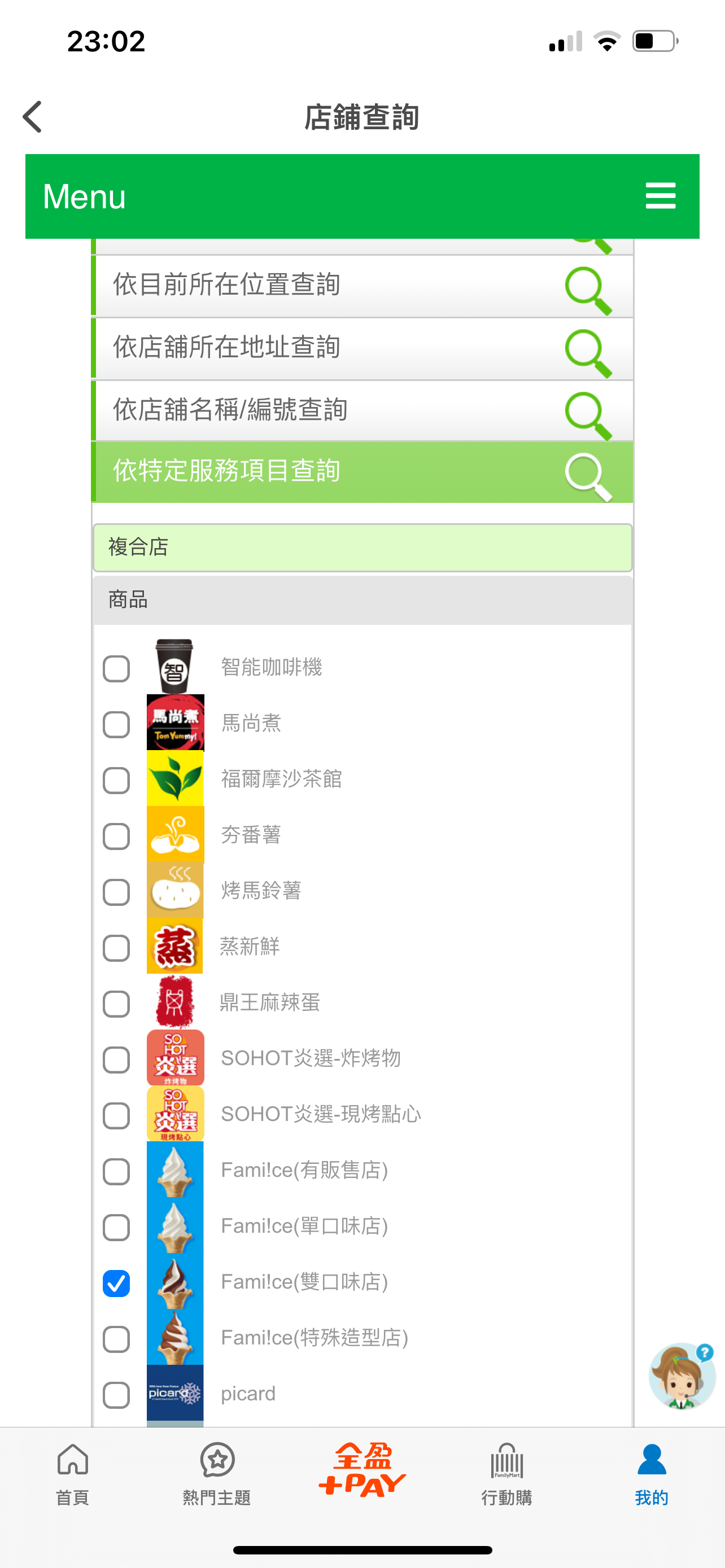Select 依店鋪名稱/編號查詢 search option
725x1568 pixels.
pos(361,410)
